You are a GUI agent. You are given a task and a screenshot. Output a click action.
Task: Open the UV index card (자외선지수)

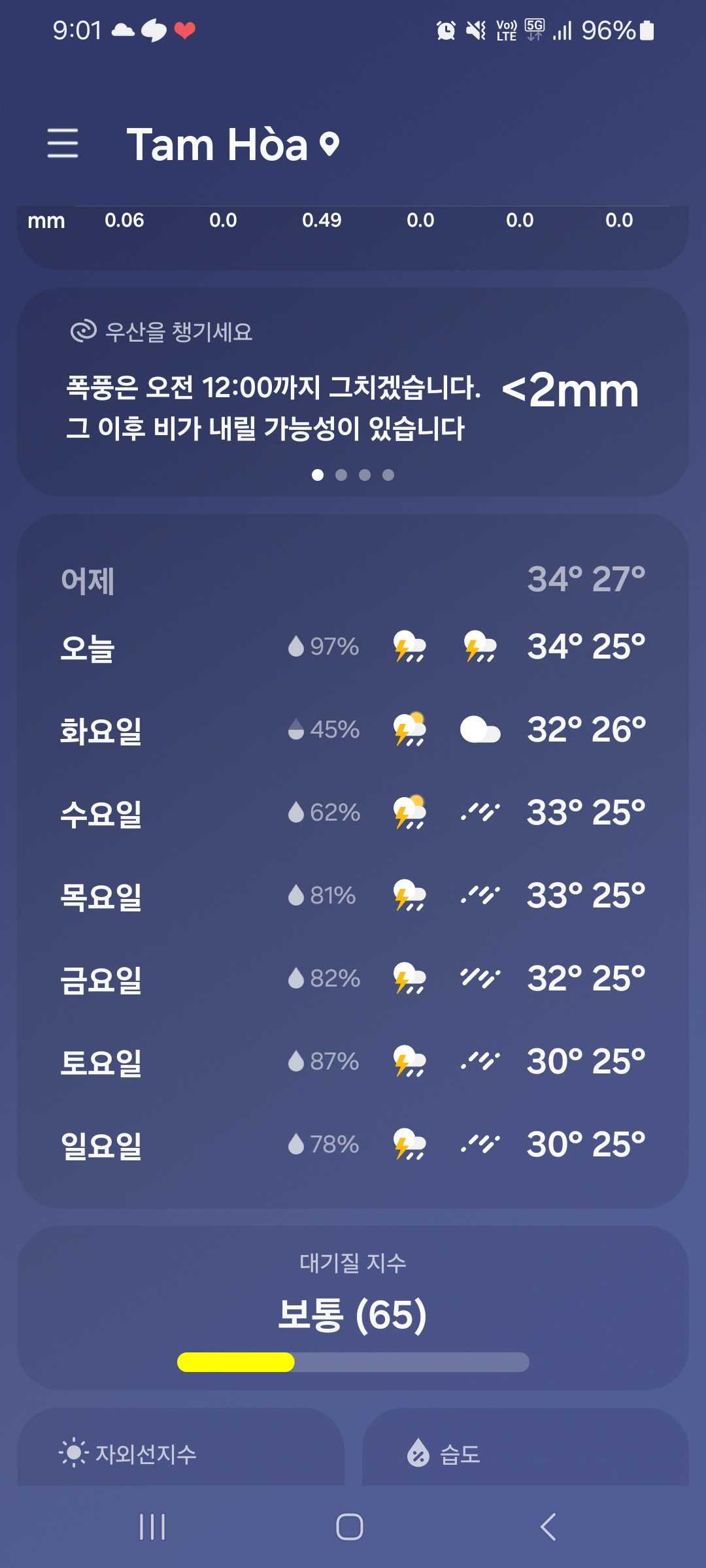[x=181, y=1447]
